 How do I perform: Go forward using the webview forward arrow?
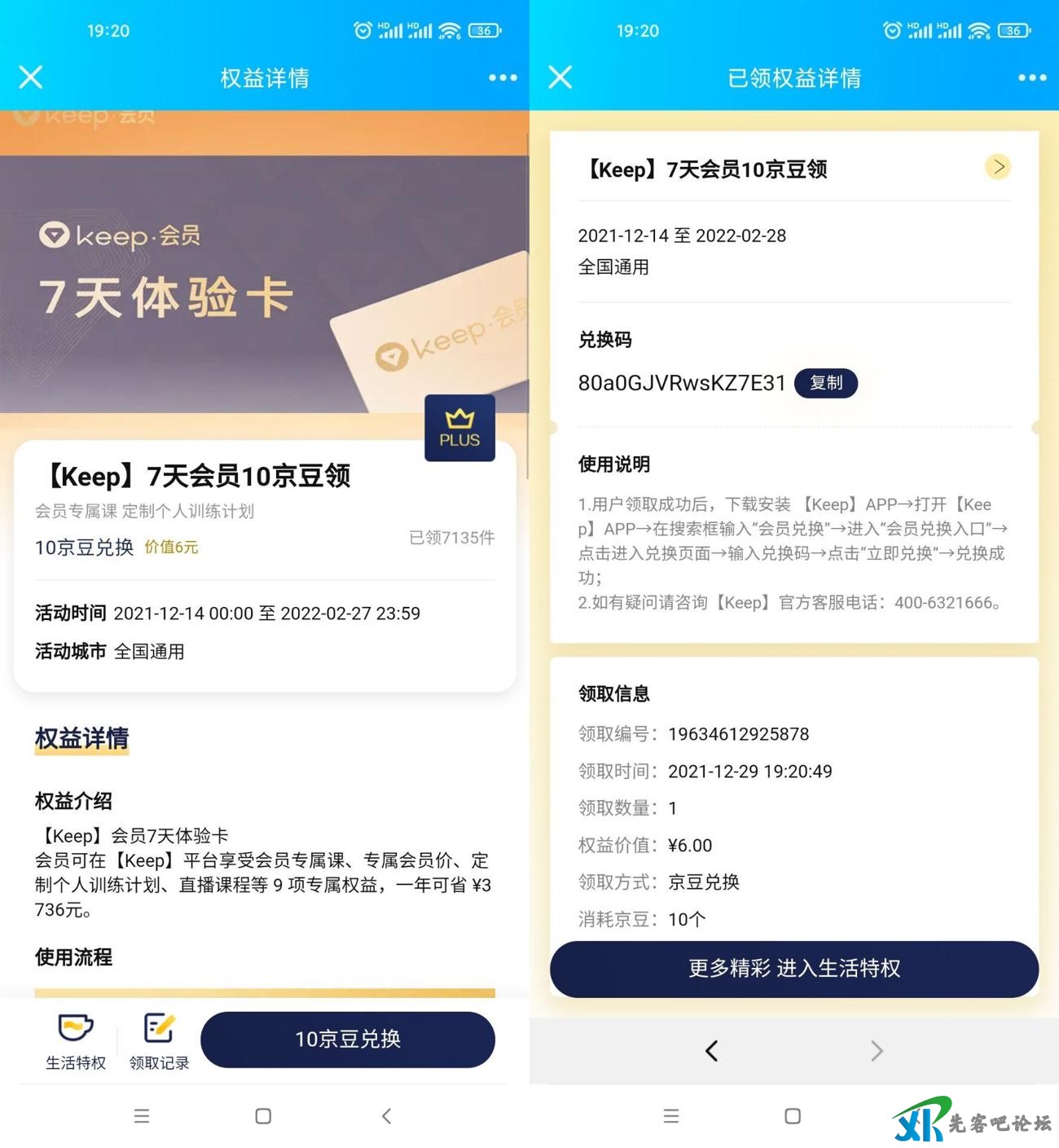pos(877,1051)
